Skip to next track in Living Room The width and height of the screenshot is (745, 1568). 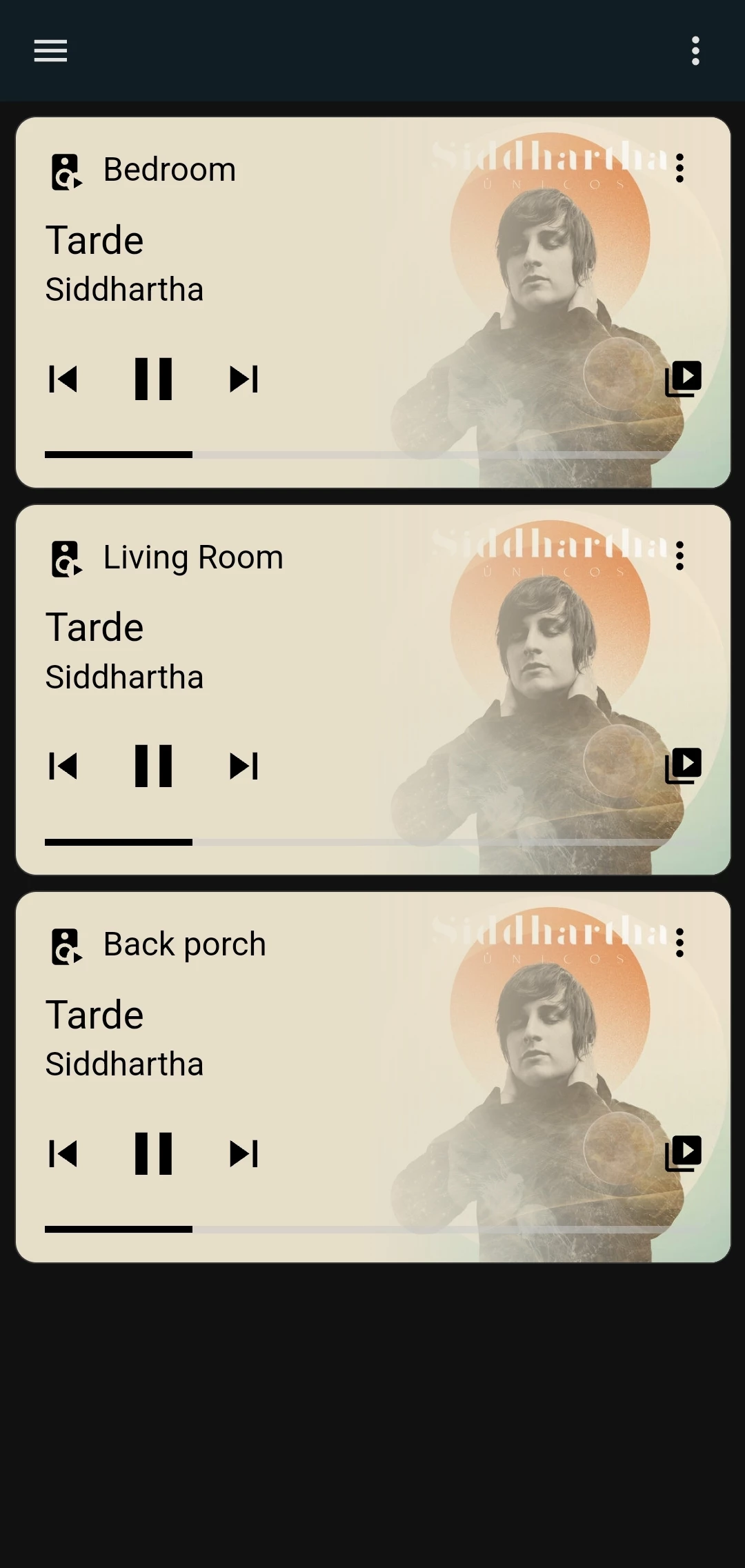pyautogui.click(x=244, y=766)
